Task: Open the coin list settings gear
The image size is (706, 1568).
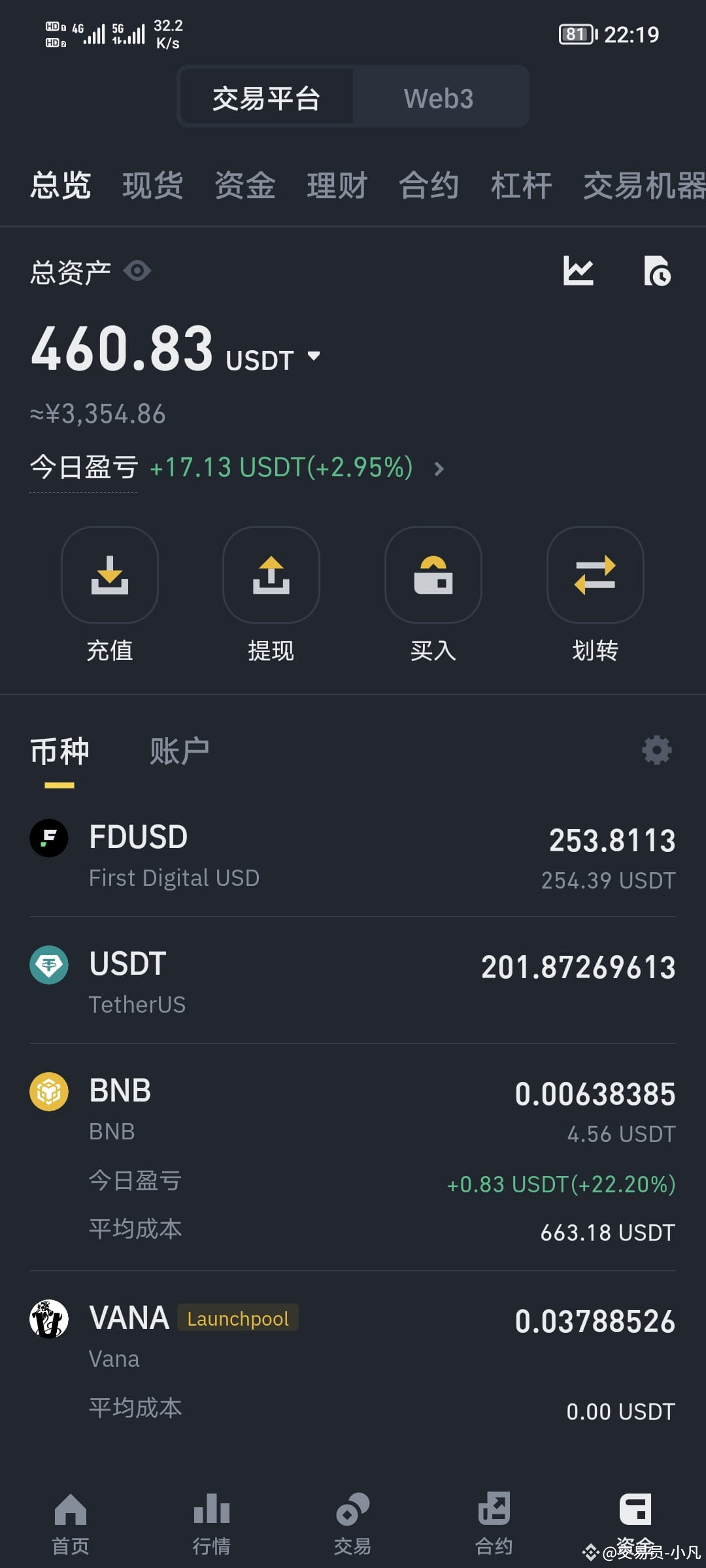Action: 657,750
